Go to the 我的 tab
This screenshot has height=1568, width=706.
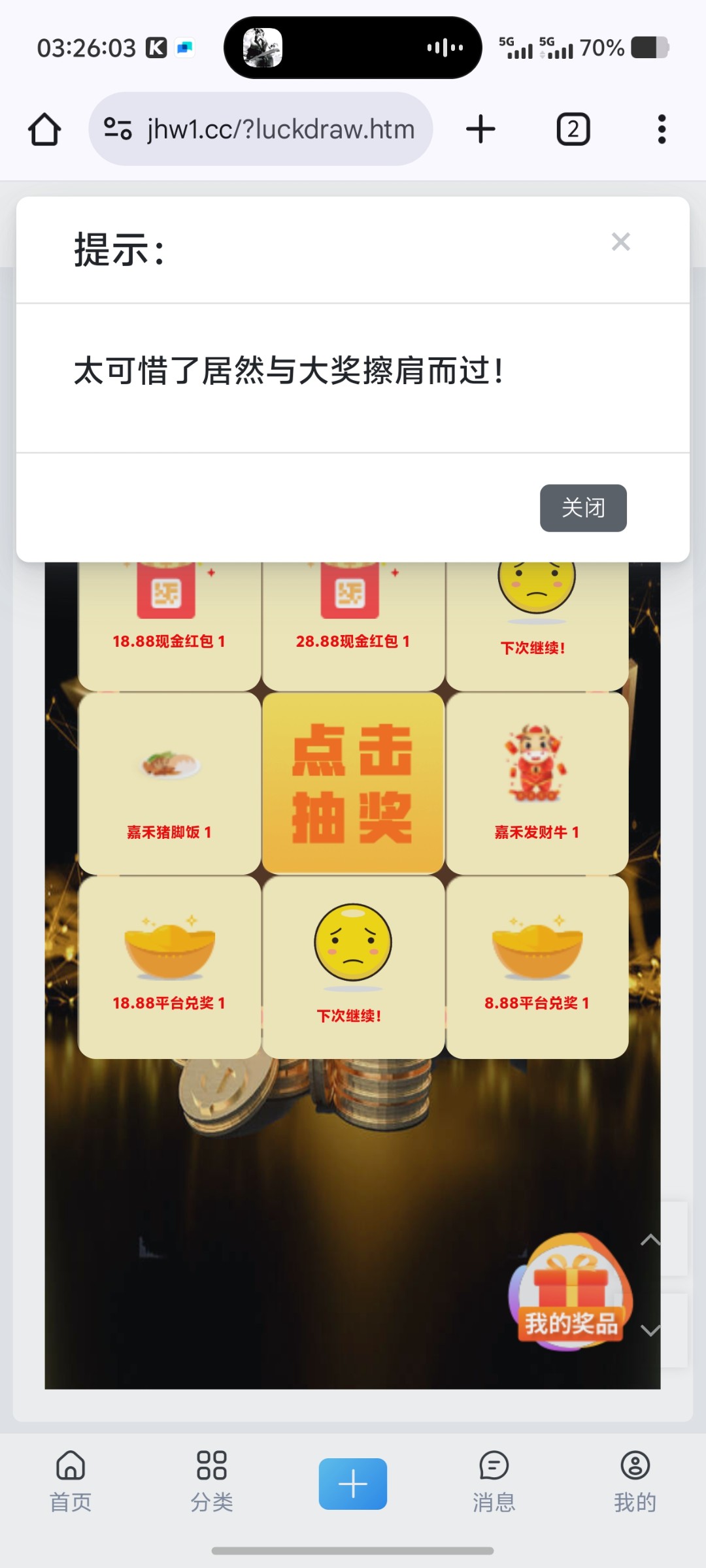point(635,1481)
